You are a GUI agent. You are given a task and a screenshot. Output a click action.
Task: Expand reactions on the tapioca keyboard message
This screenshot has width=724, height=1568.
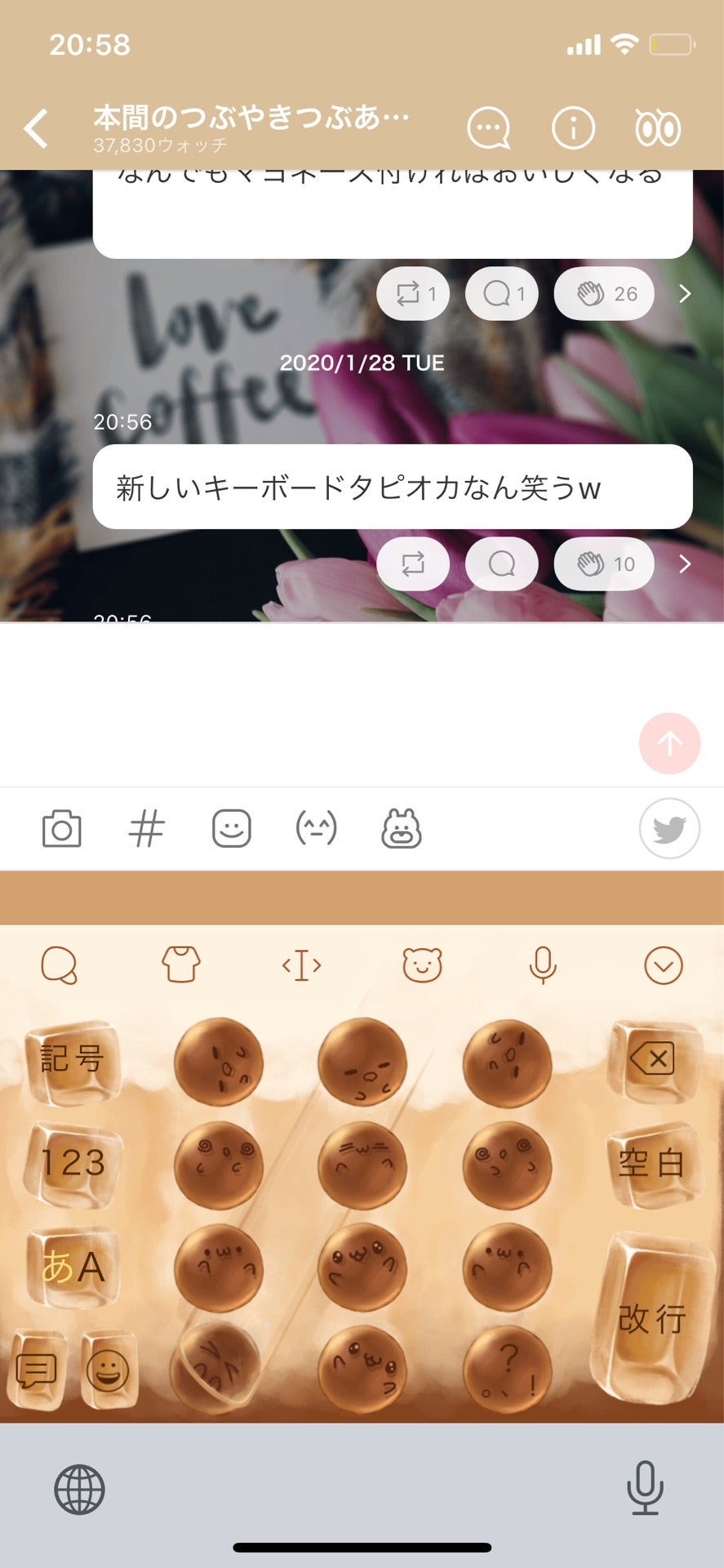point(686,563)
